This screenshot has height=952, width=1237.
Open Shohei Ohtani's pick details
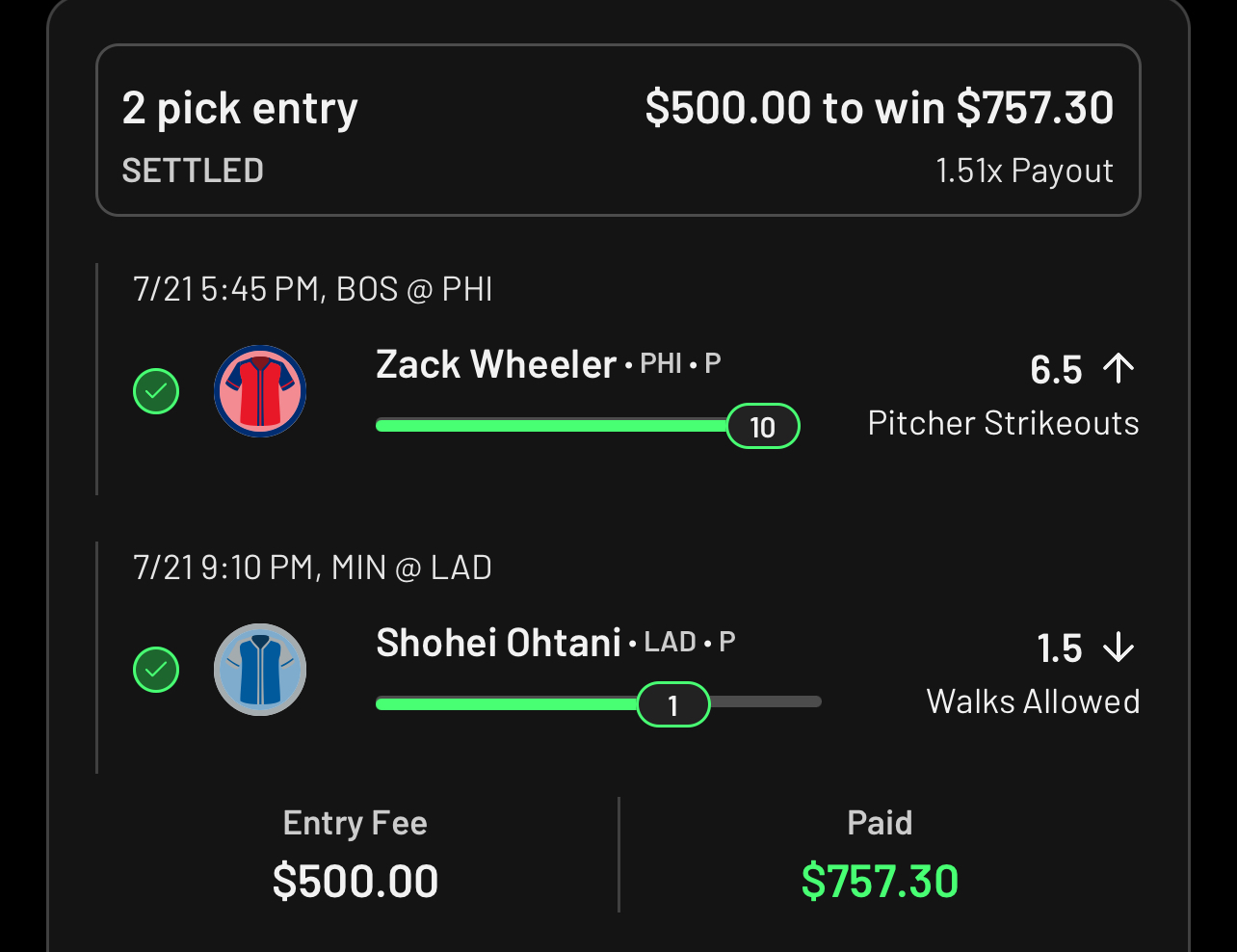[x=498, y=644]
